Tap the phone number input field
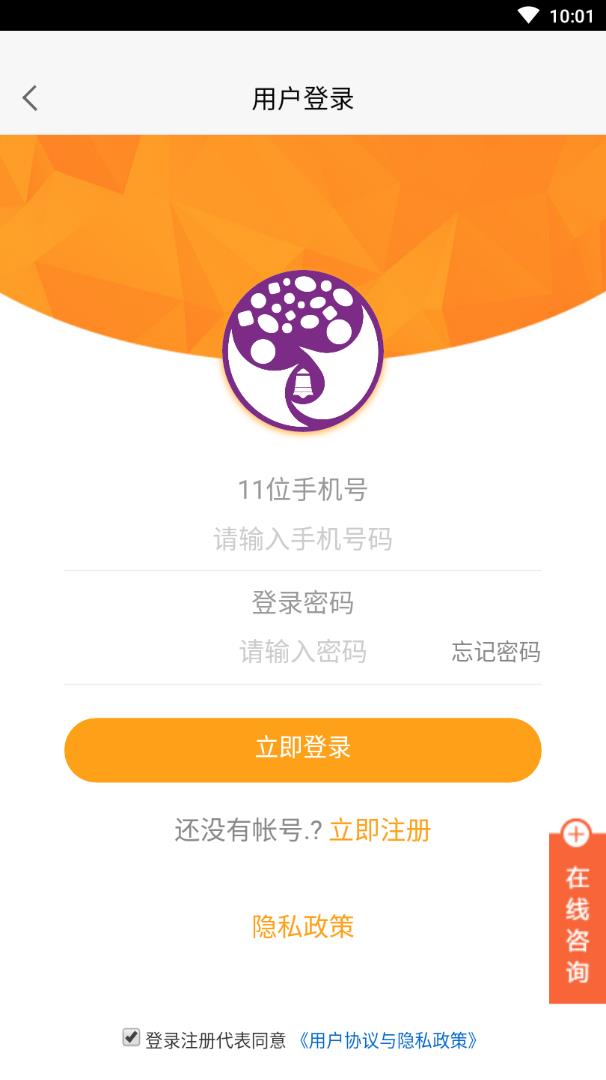The image size is (606, 1080). pos(302,540)
